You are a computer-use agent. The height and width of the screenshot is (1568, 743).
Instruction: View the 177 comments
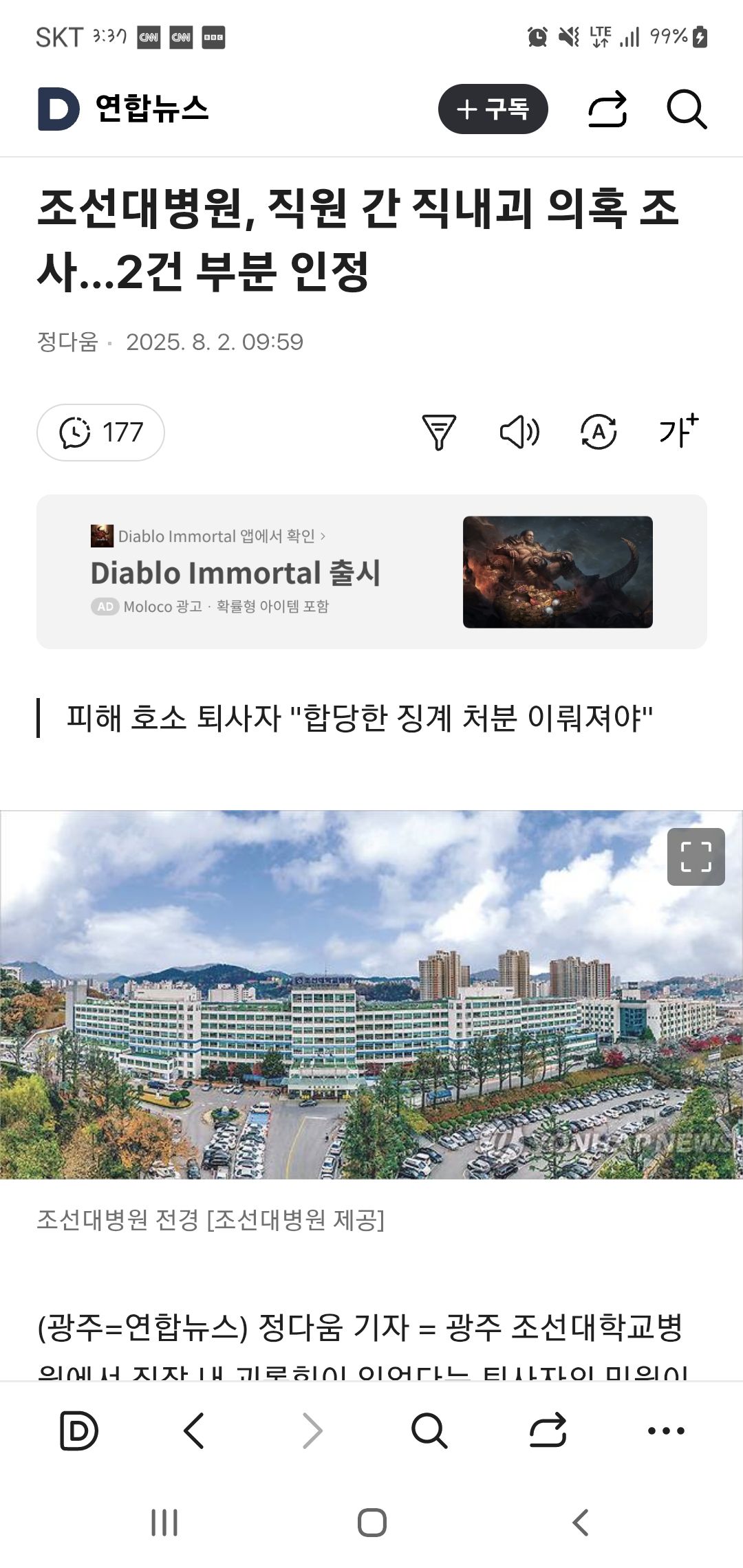(x=100, y=433)
